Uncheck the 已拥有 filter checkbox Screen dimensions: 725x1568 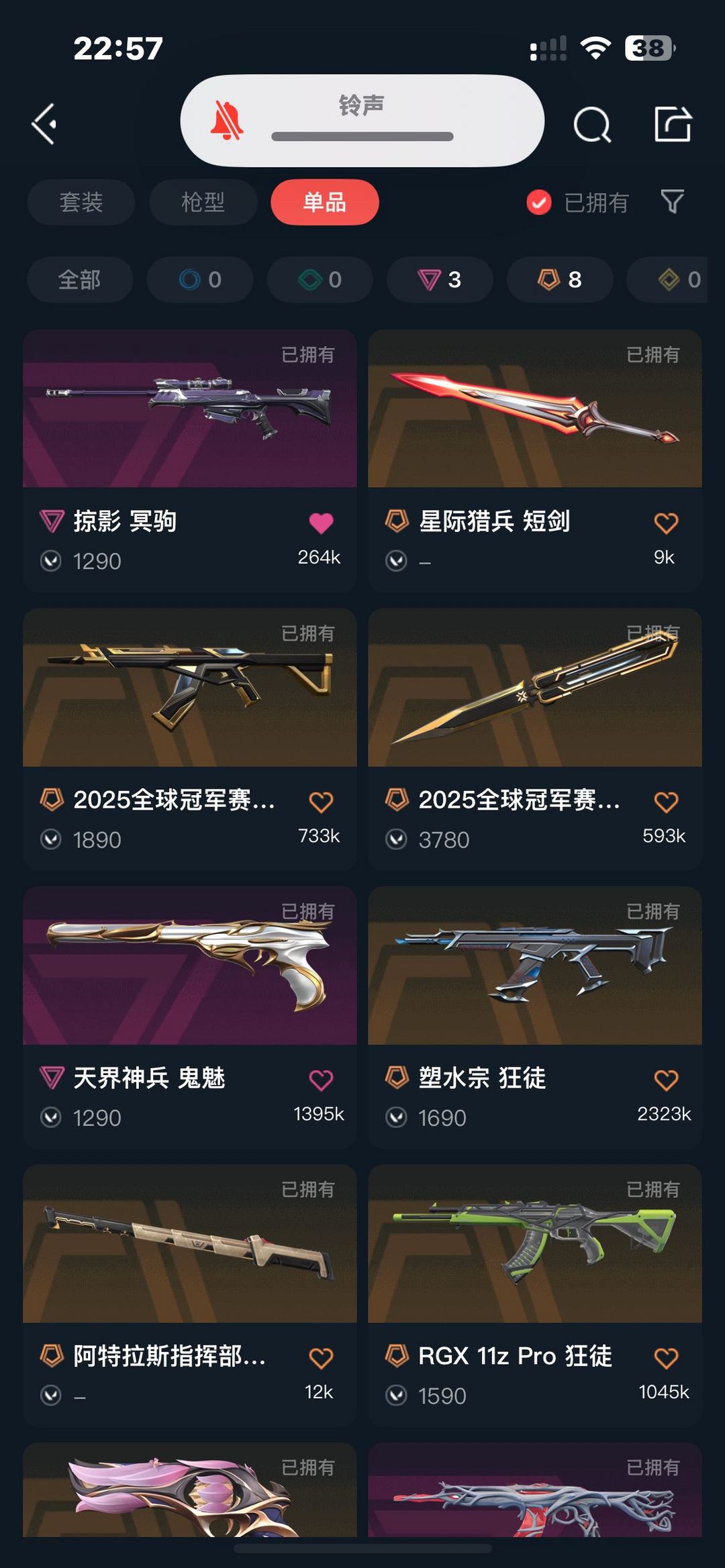539,202
